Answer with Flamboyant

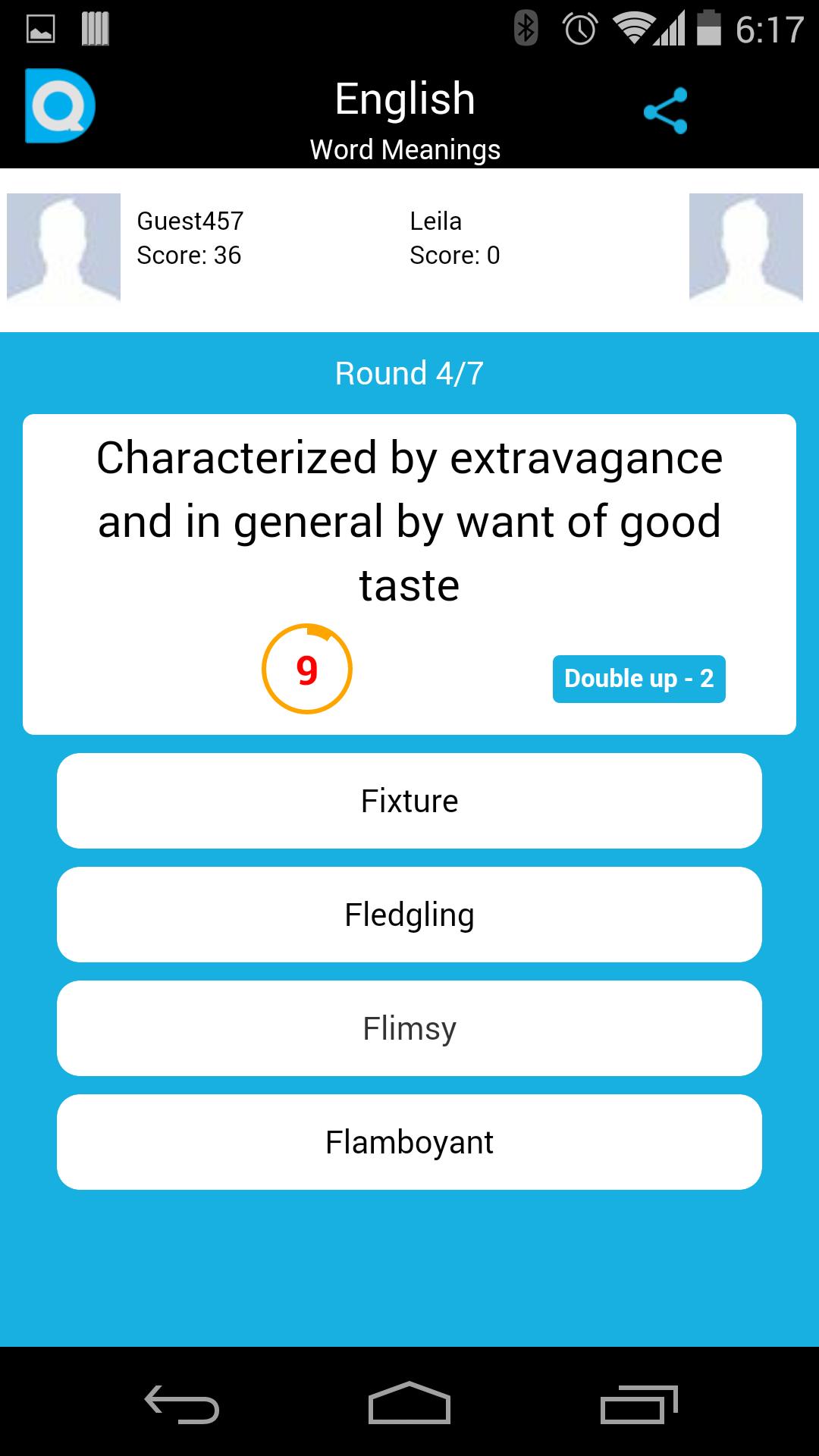pyautogui.click(x=409, y=1142)
